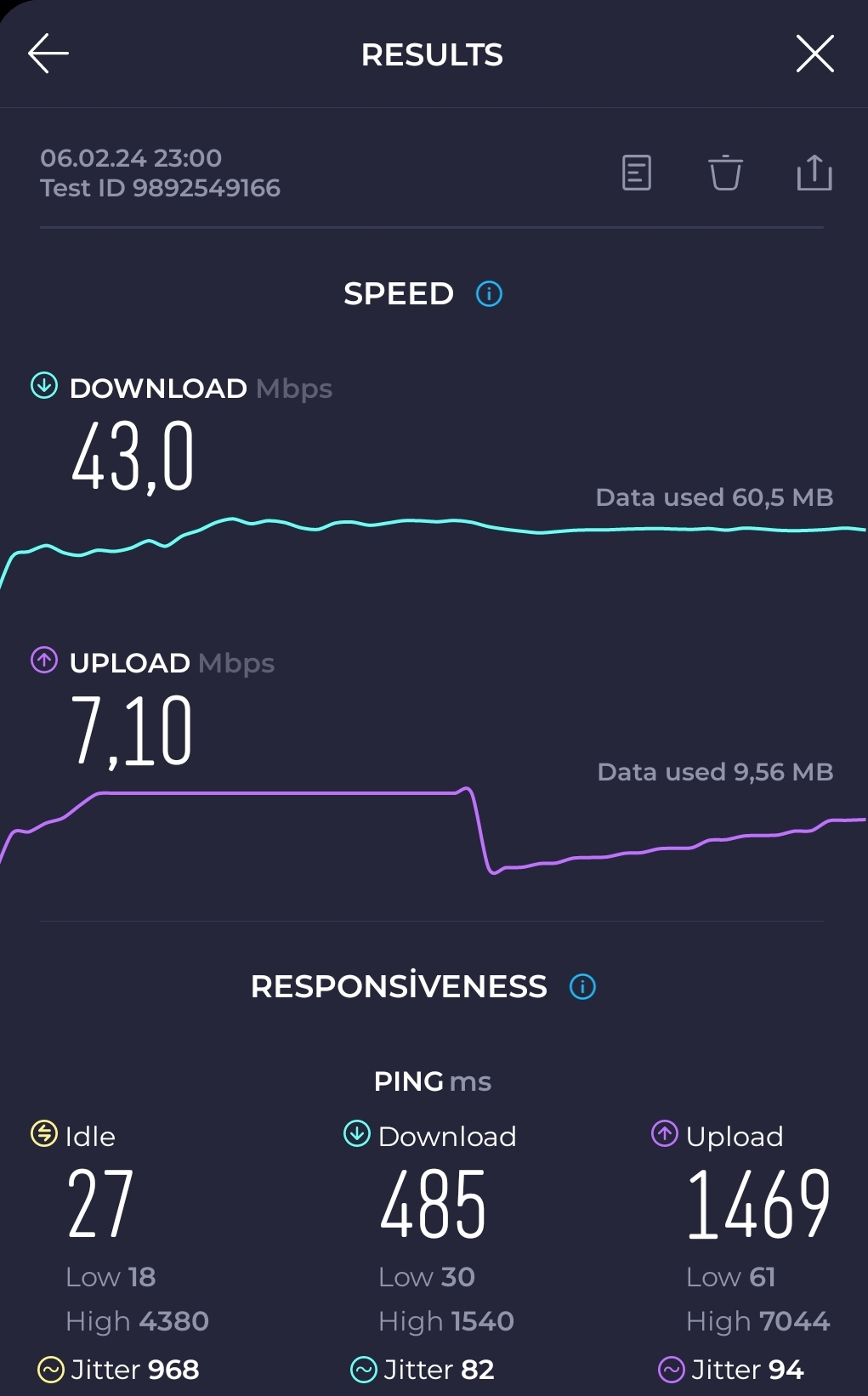Image resolution: width=868 pixels, height=1396 pixels.
Task: Open the info icon next to SPEED
Action: 489,294
